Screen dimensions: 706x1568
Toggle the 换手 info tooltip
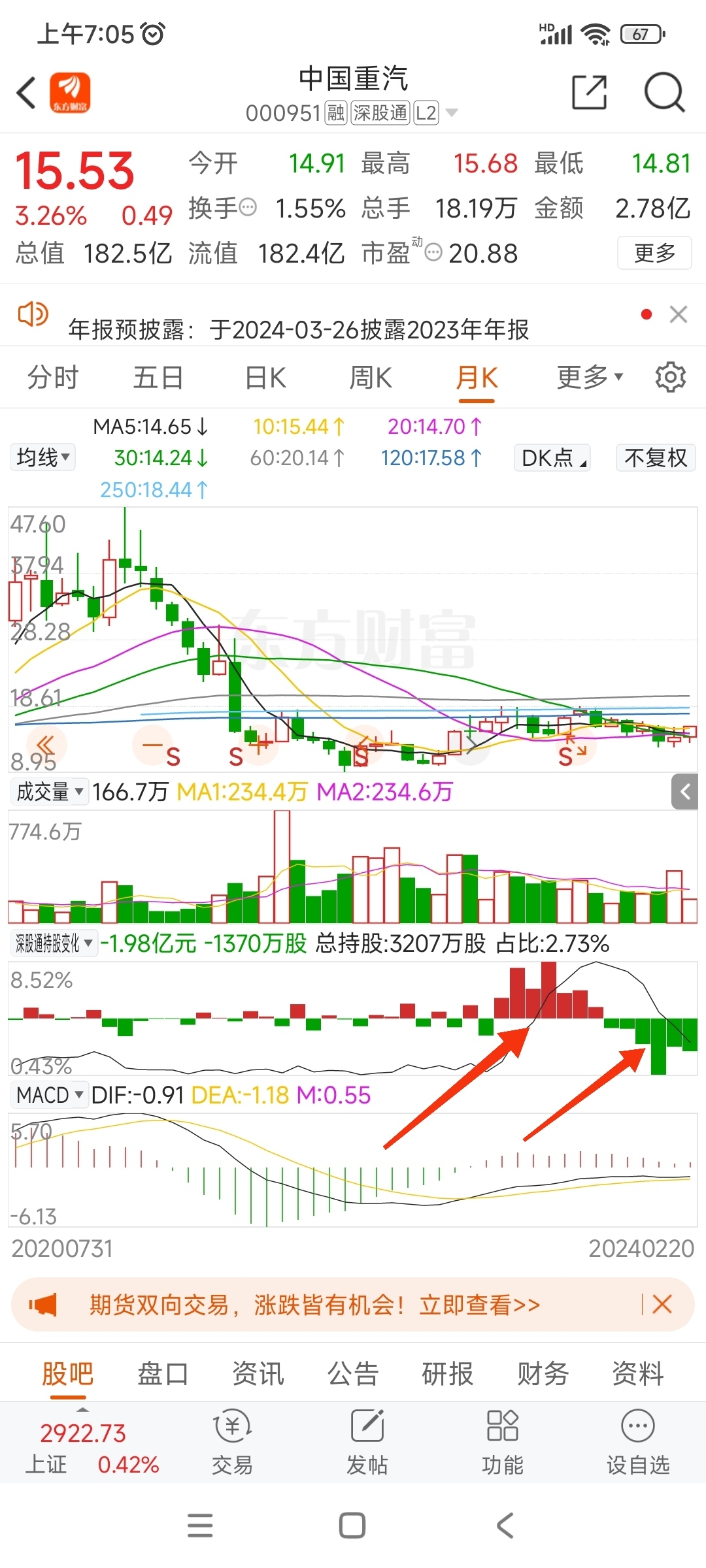point(249,207)
